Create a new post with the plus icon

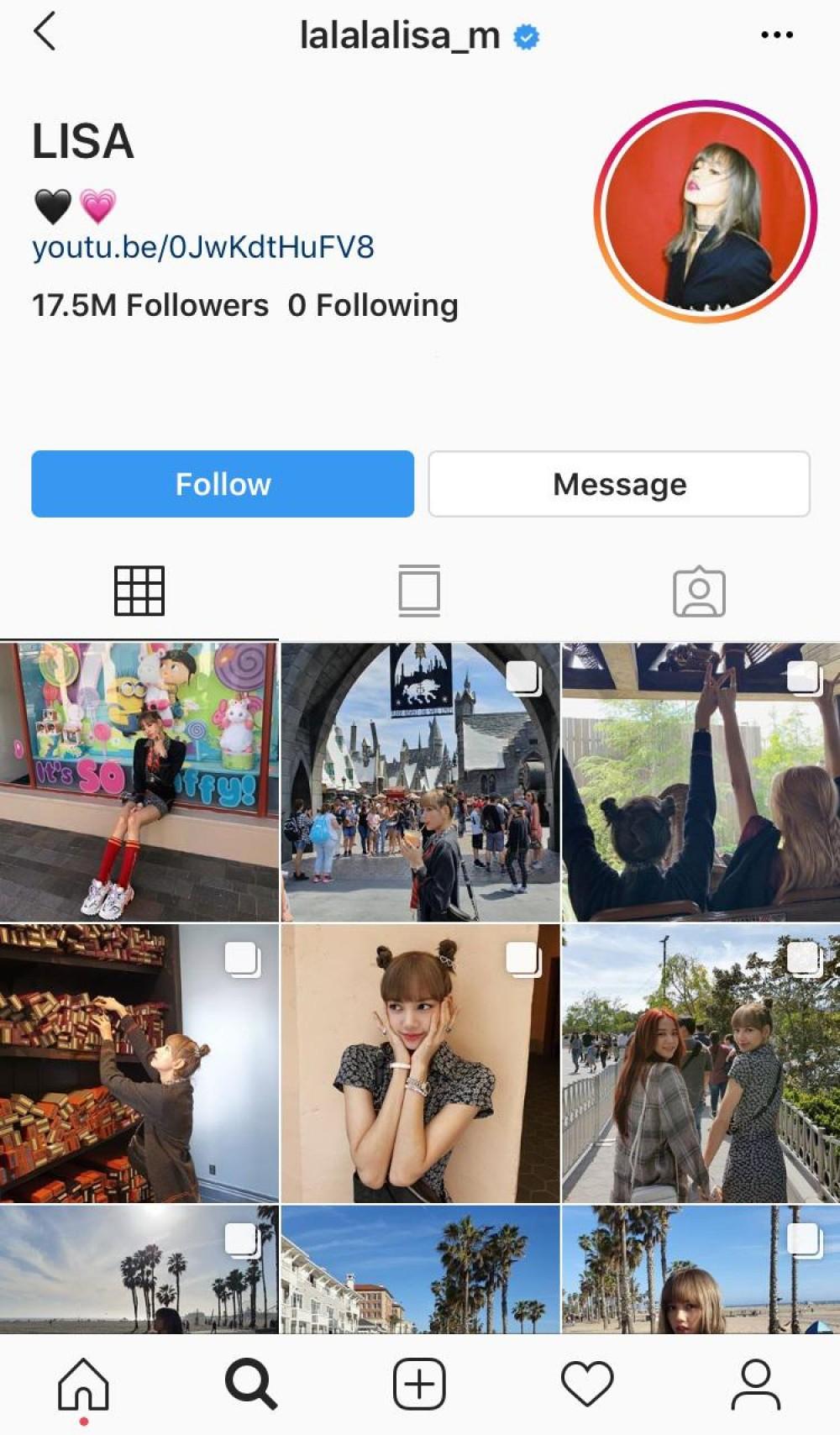click(419, 1384)
